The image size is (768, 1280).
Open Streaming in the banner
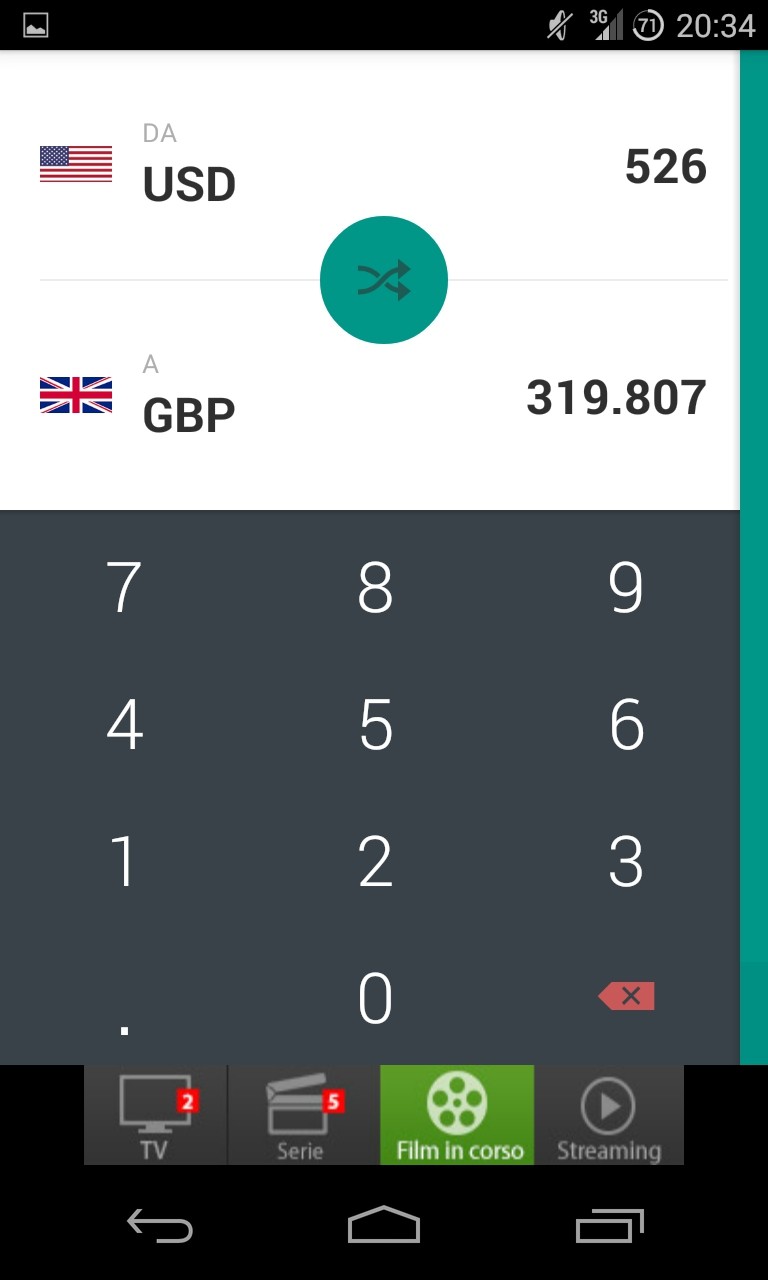609,1115
